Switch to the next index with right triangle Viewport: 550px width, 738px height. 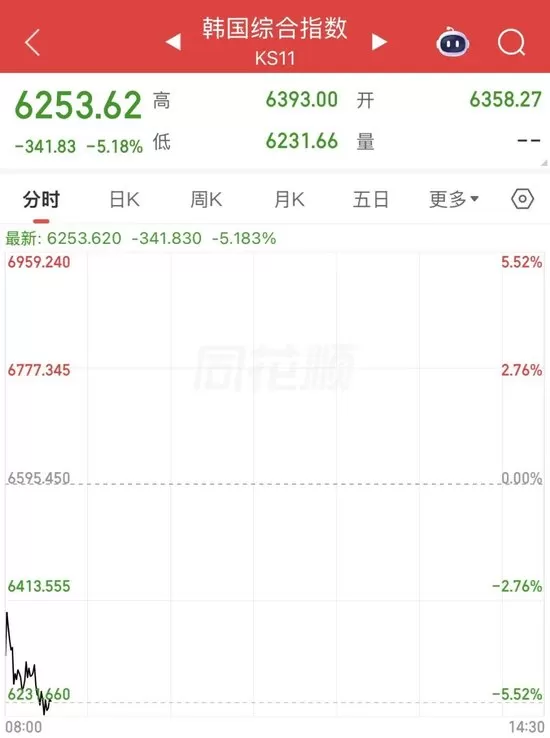pyautogui.click(x=379, y=42)
